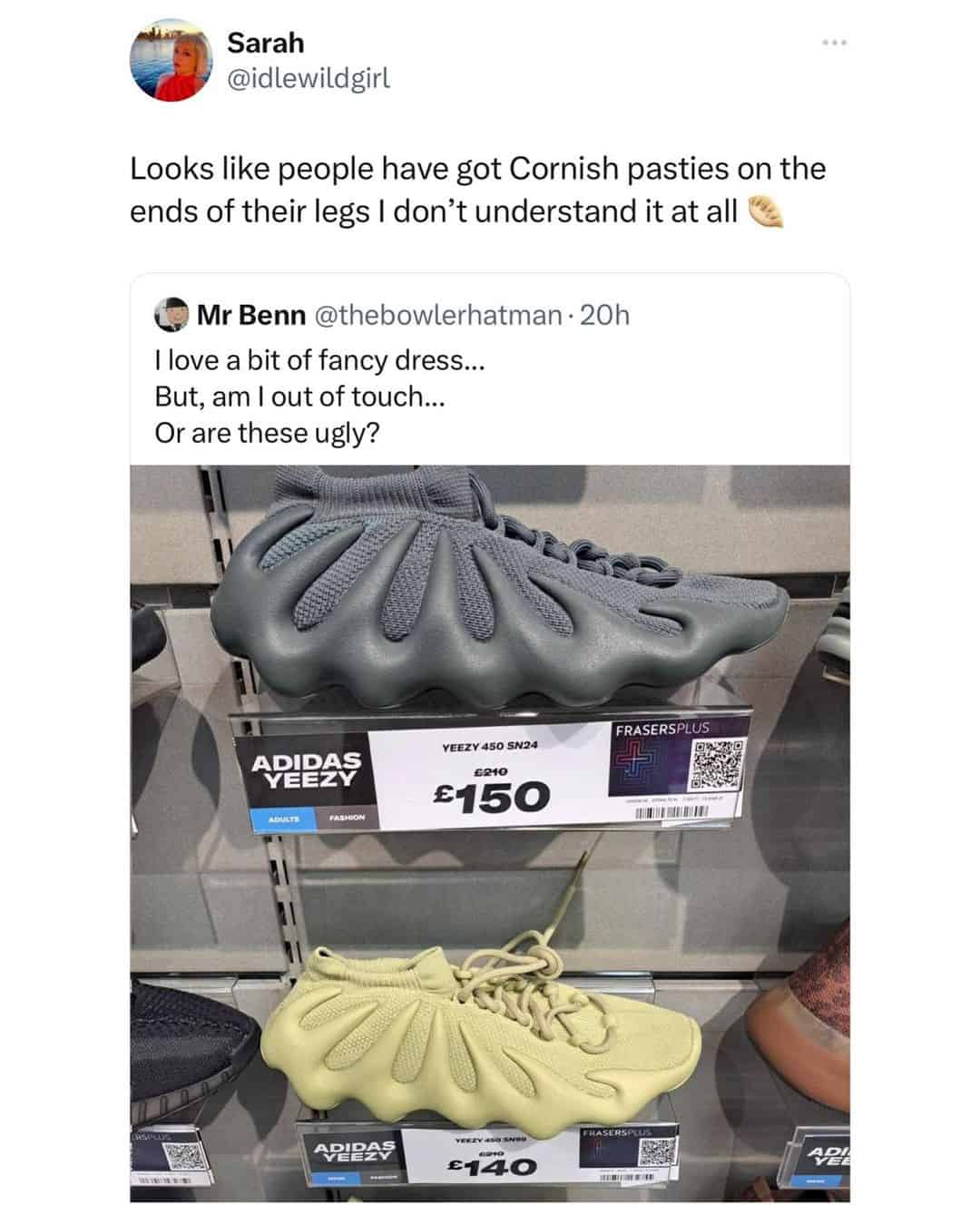The height and width of the screenshot is (1225, 980).
Task: Open the tweet's overflow menu
Action: [x=834, y=43]
